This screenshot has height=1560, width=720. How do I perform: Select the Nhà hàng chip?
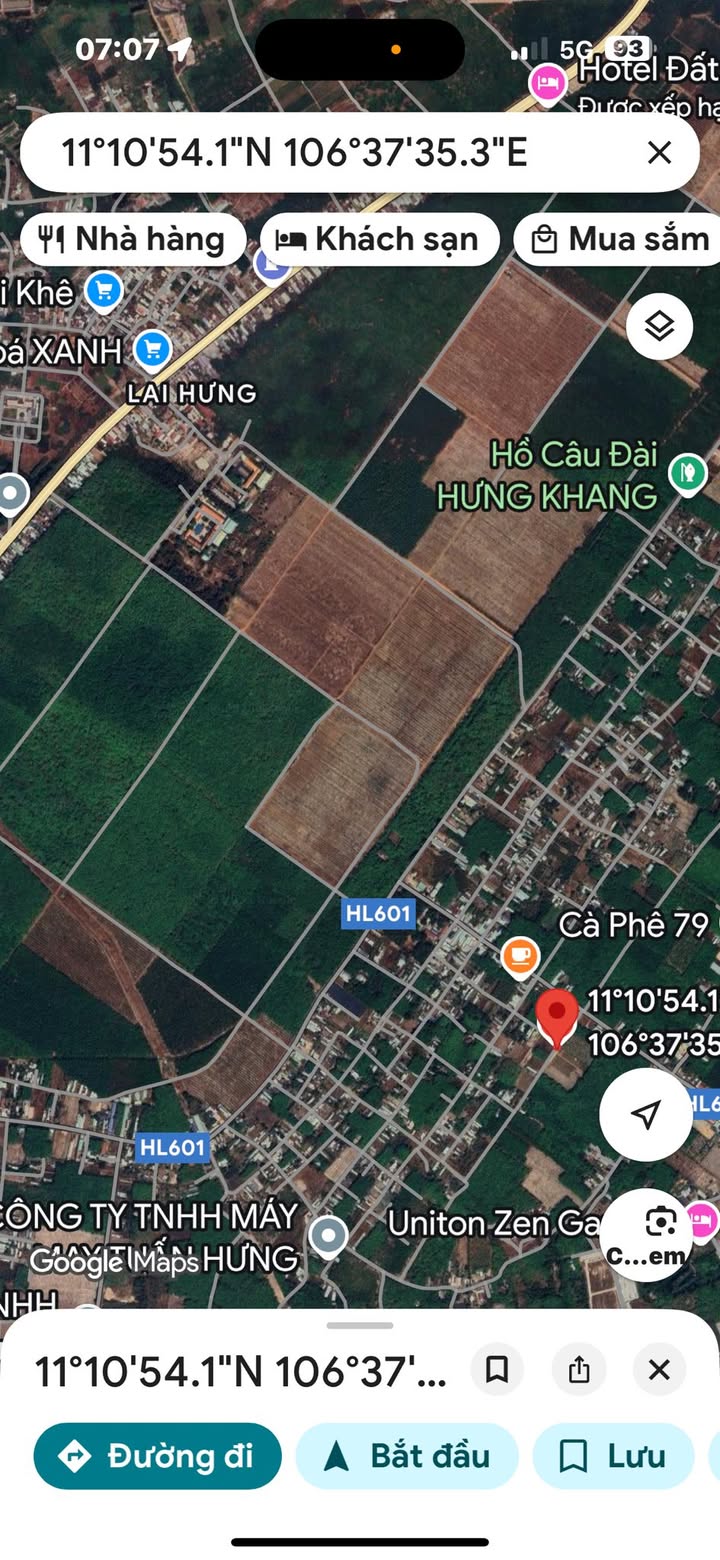(133, 240)
